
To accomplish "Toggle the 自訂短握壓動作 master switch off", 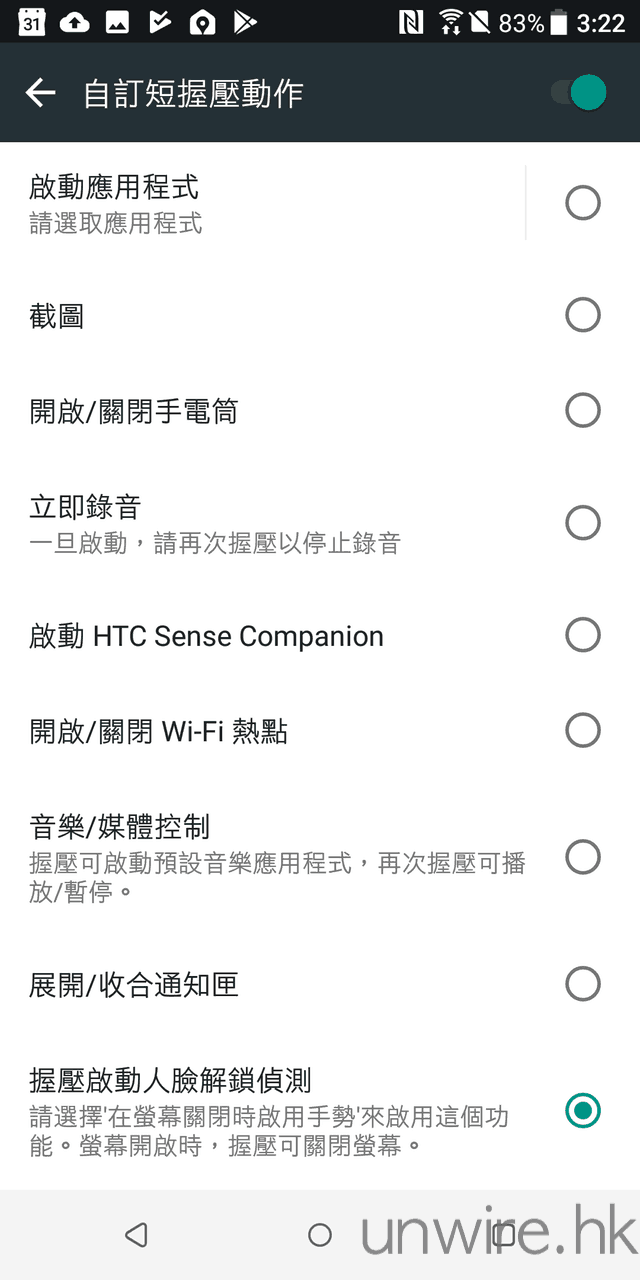I will 580,94.
